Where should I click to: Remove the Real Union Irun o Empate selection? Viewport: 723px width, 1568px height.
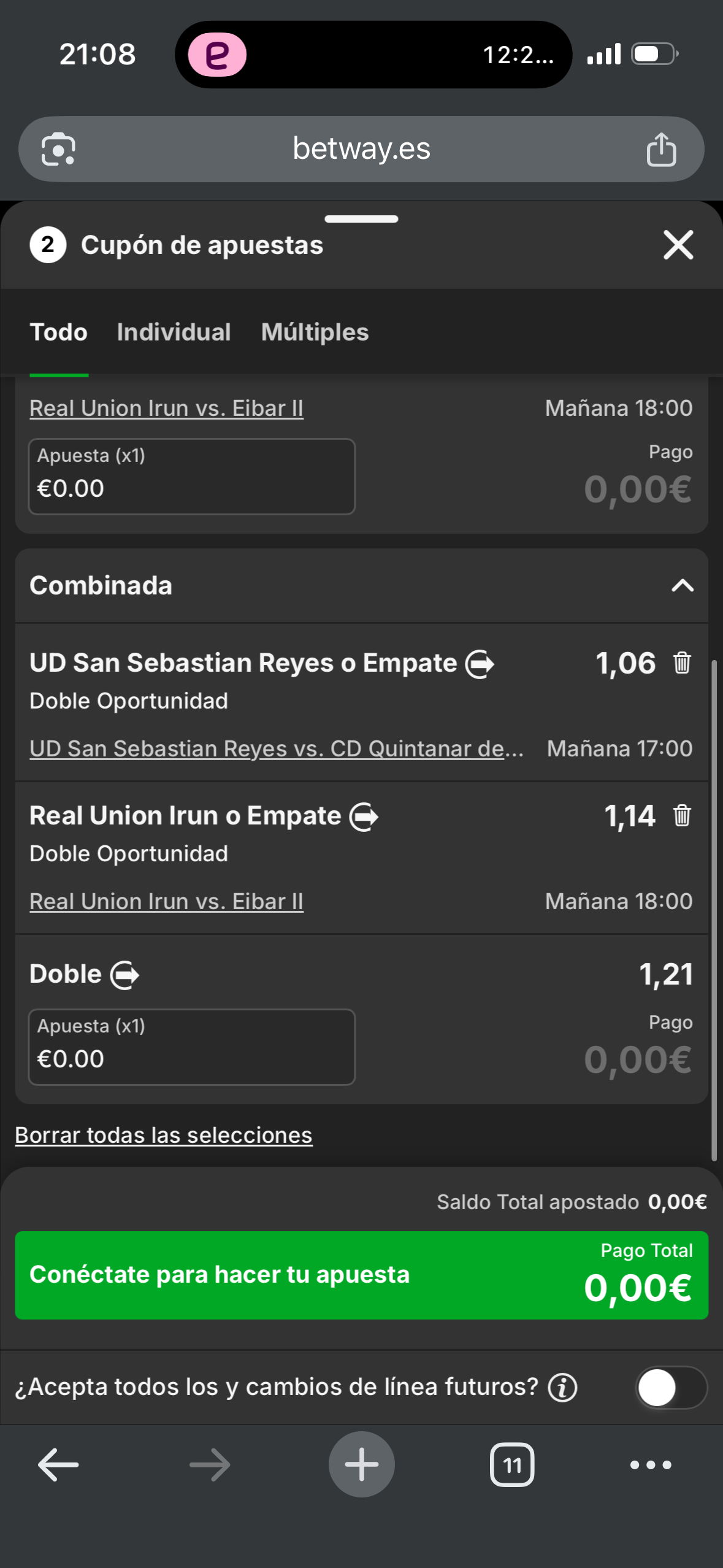click(682, 816)
